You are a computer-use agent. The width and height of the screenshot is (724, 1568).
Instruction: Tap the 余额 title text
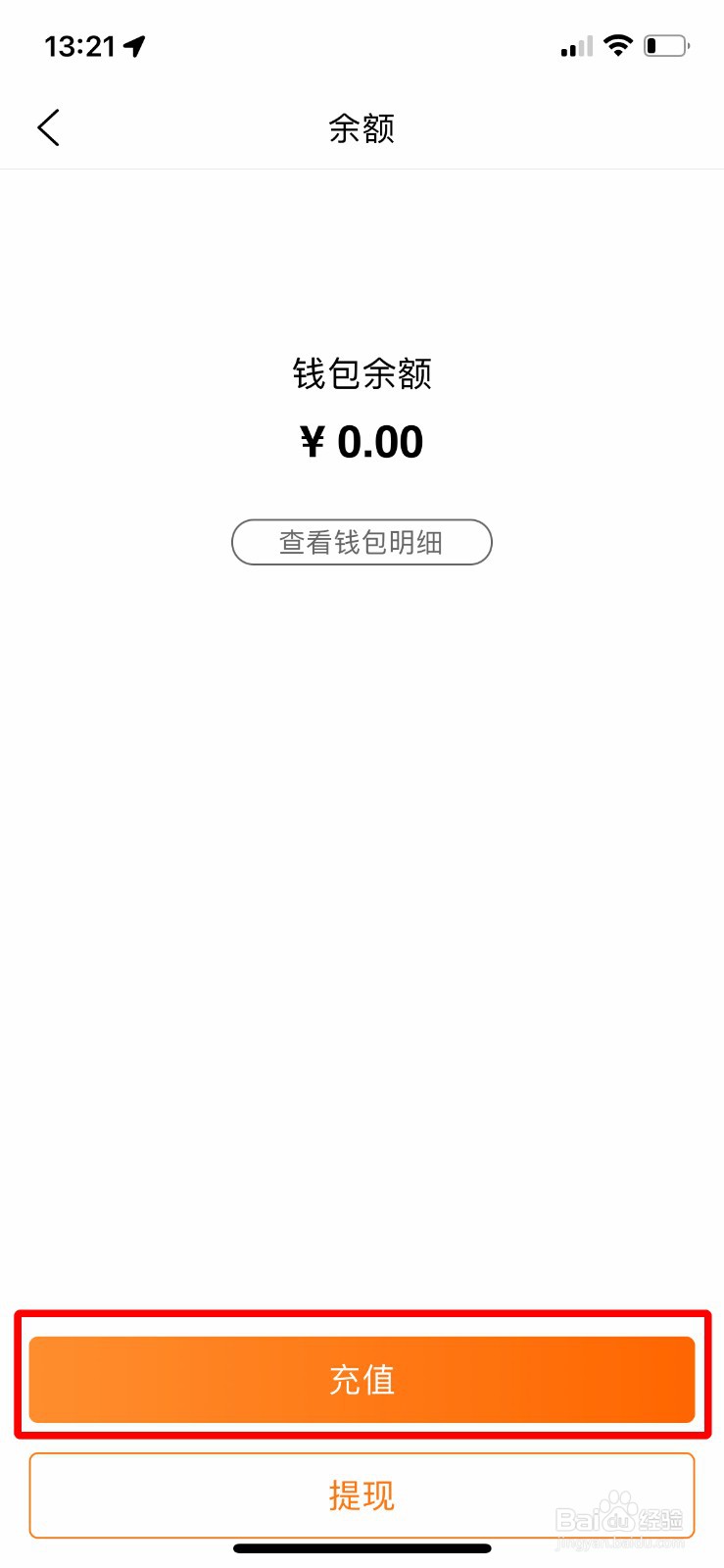(x=362, y=128)
